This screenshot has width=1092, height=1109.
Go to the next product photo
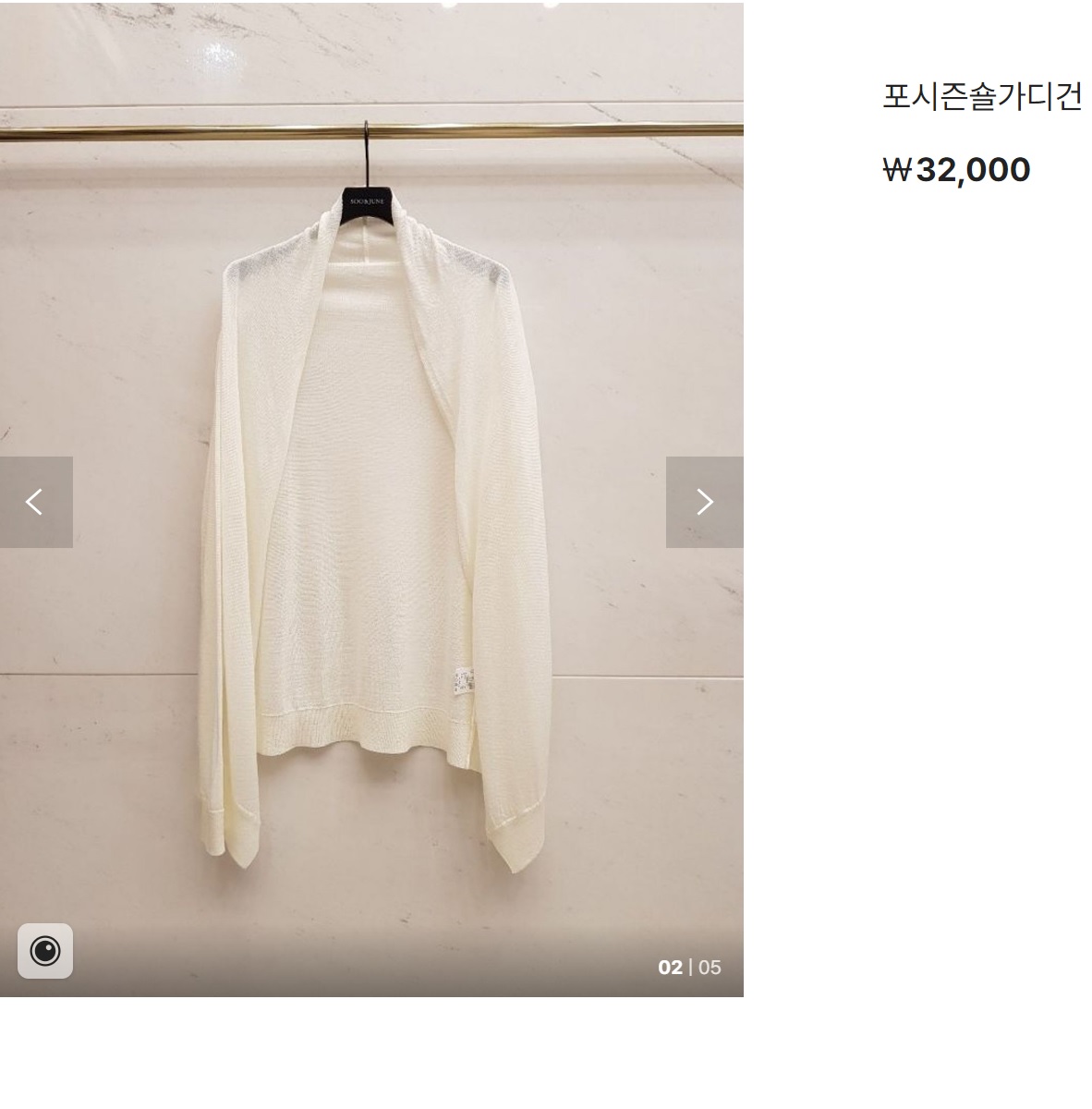[704, 502]
